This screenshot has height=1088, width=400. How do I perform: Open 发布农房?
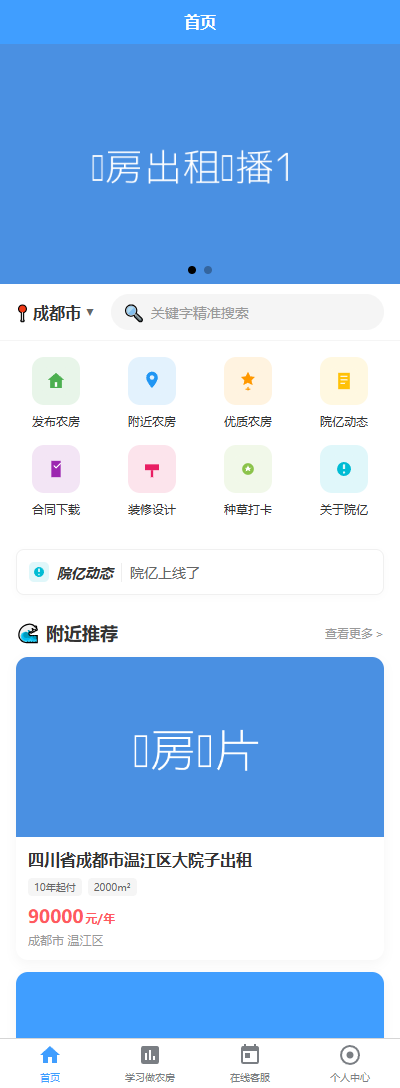click(56, 393)
